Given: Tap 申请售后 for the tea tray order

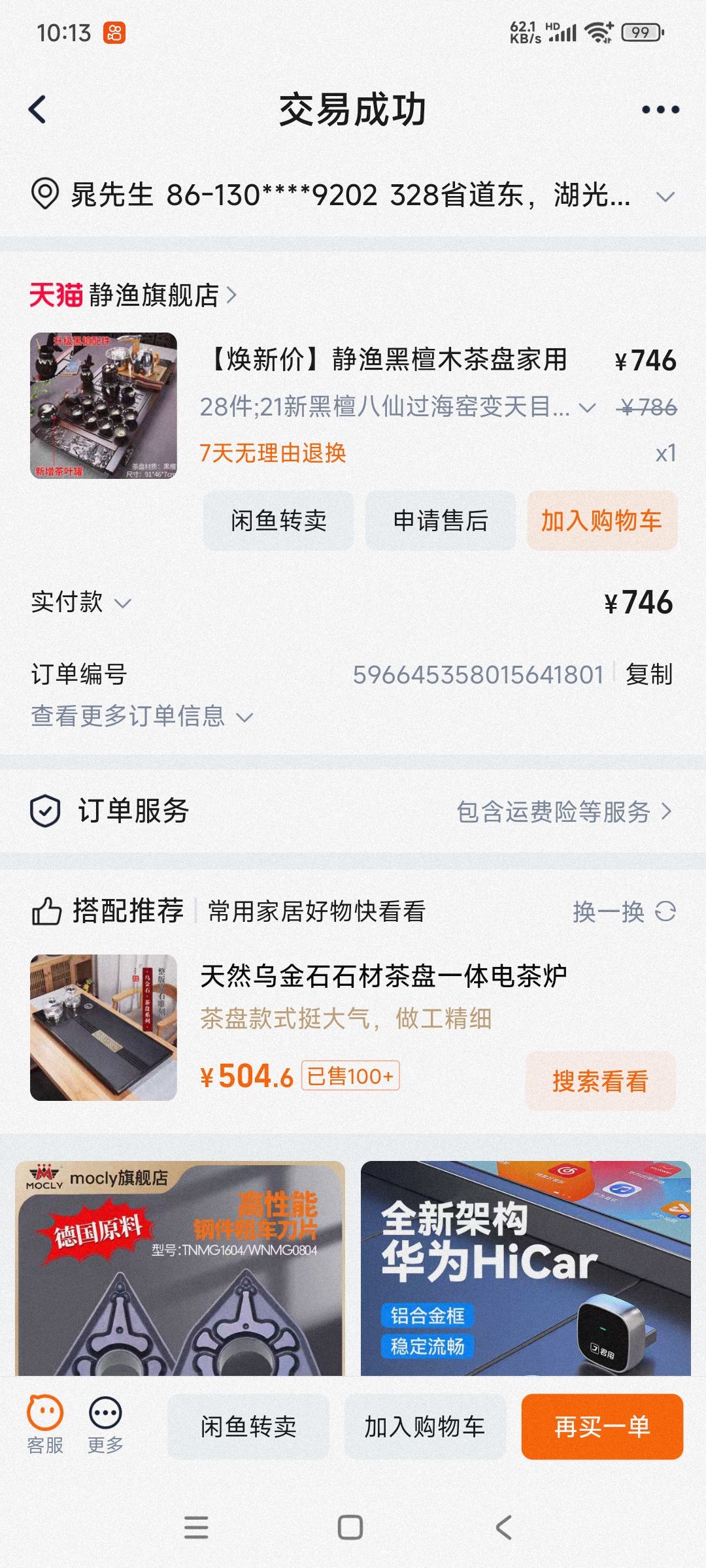Looking at the screenshot, I should click(441, 521).
